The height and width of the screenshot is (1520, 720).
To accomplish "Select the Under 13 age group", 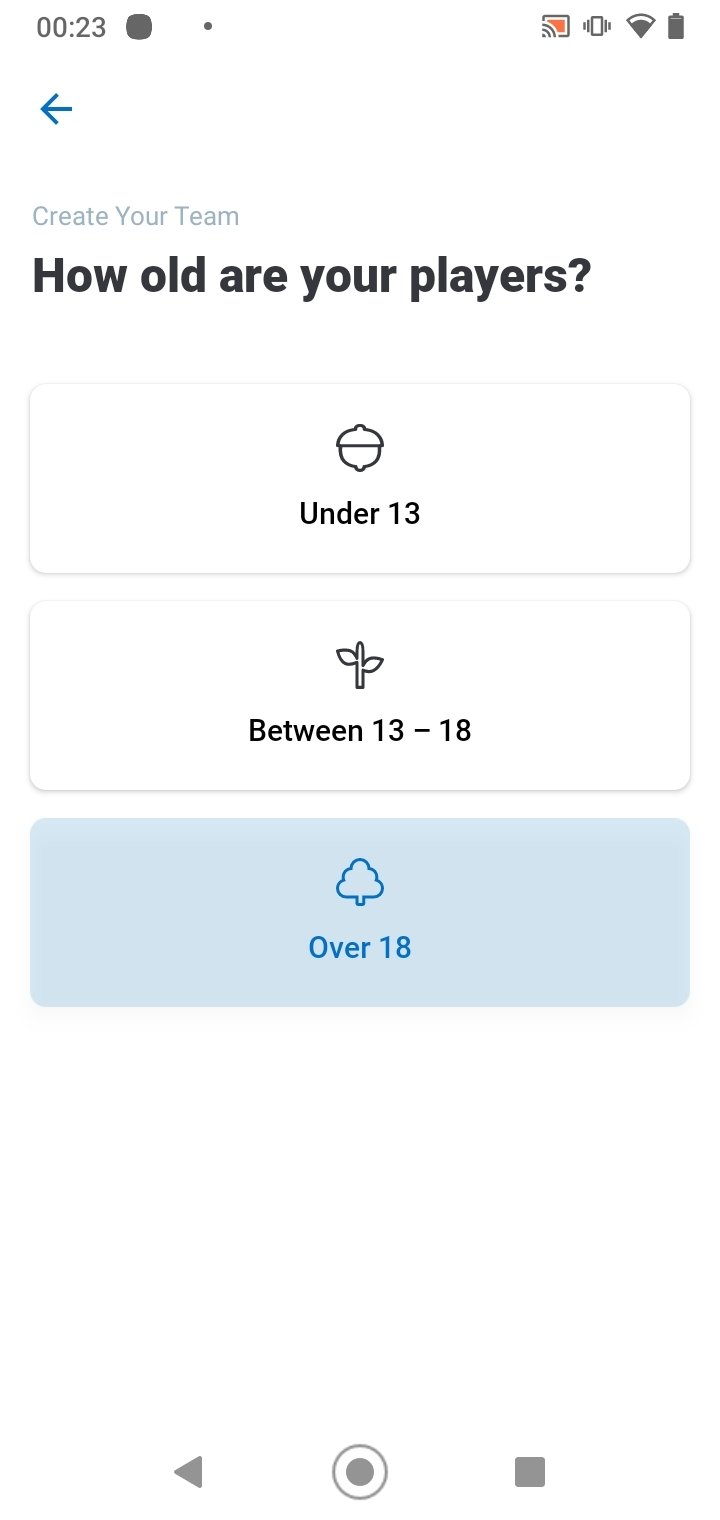I will pos(360,478).
